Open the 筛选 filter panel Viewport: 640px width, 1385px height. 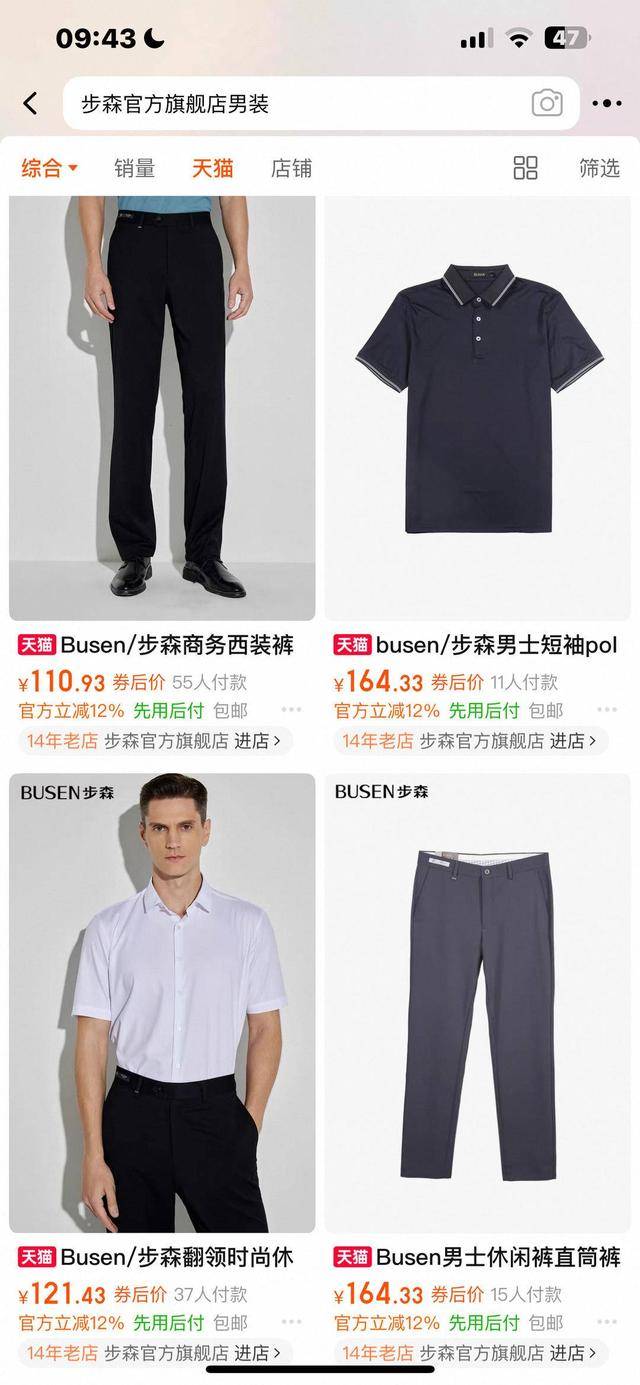coord(599,168)
